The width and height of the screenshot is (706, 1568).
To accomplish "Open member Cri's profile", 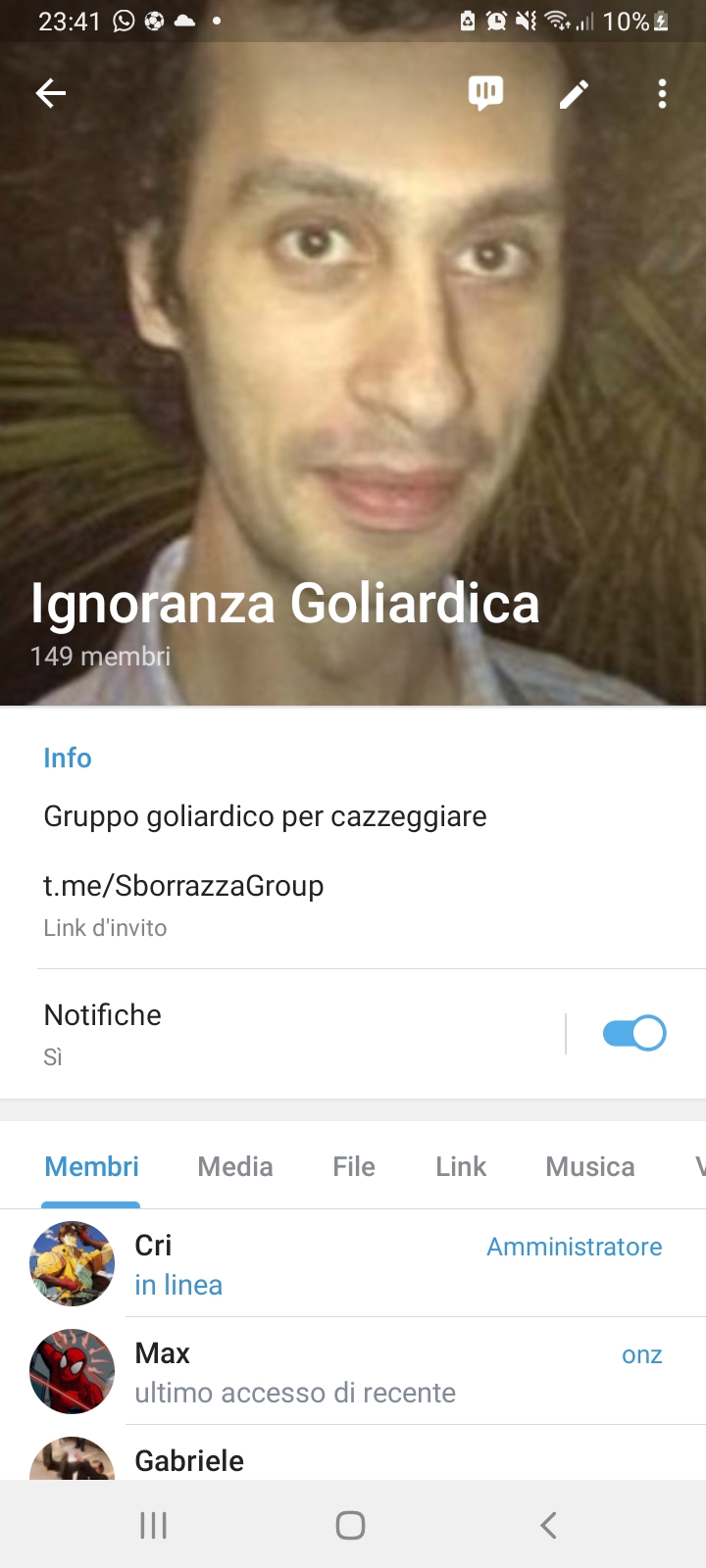I will pos(294,1263).
